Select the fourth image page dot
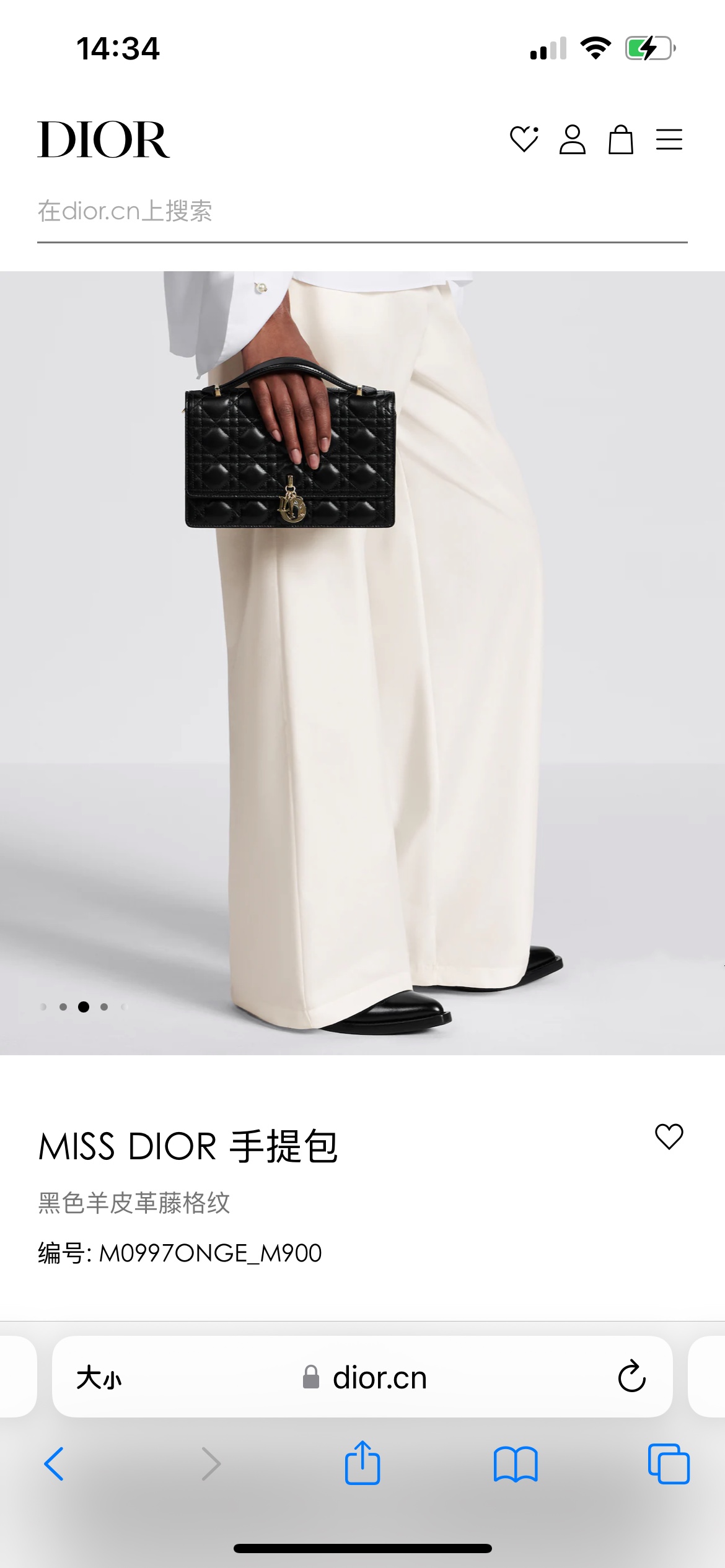The height and width of the screenshot is (1568, 725). 104,1007
